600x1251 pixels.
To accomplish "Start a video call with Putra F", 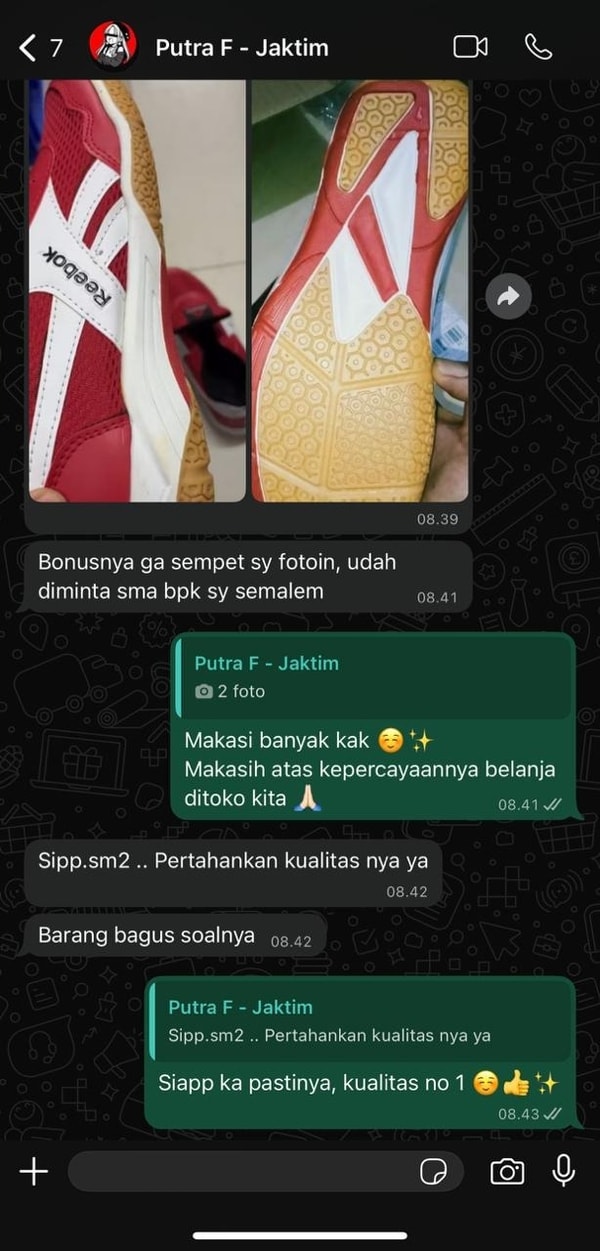I will 469,47.
